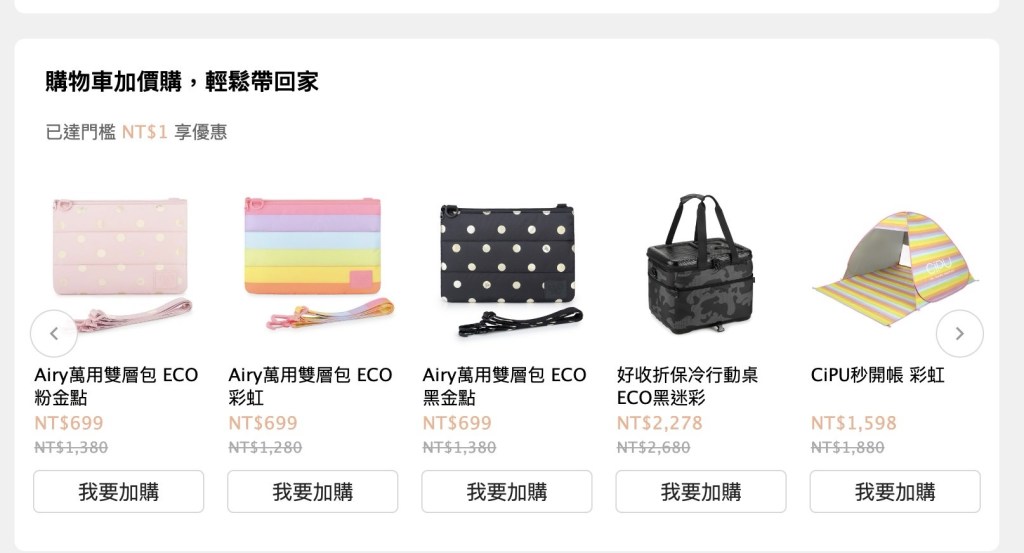
Task: Open the CiPU秒開帳 彩虹 tent product
Action: pyautogui.click(x=893, y=262)
